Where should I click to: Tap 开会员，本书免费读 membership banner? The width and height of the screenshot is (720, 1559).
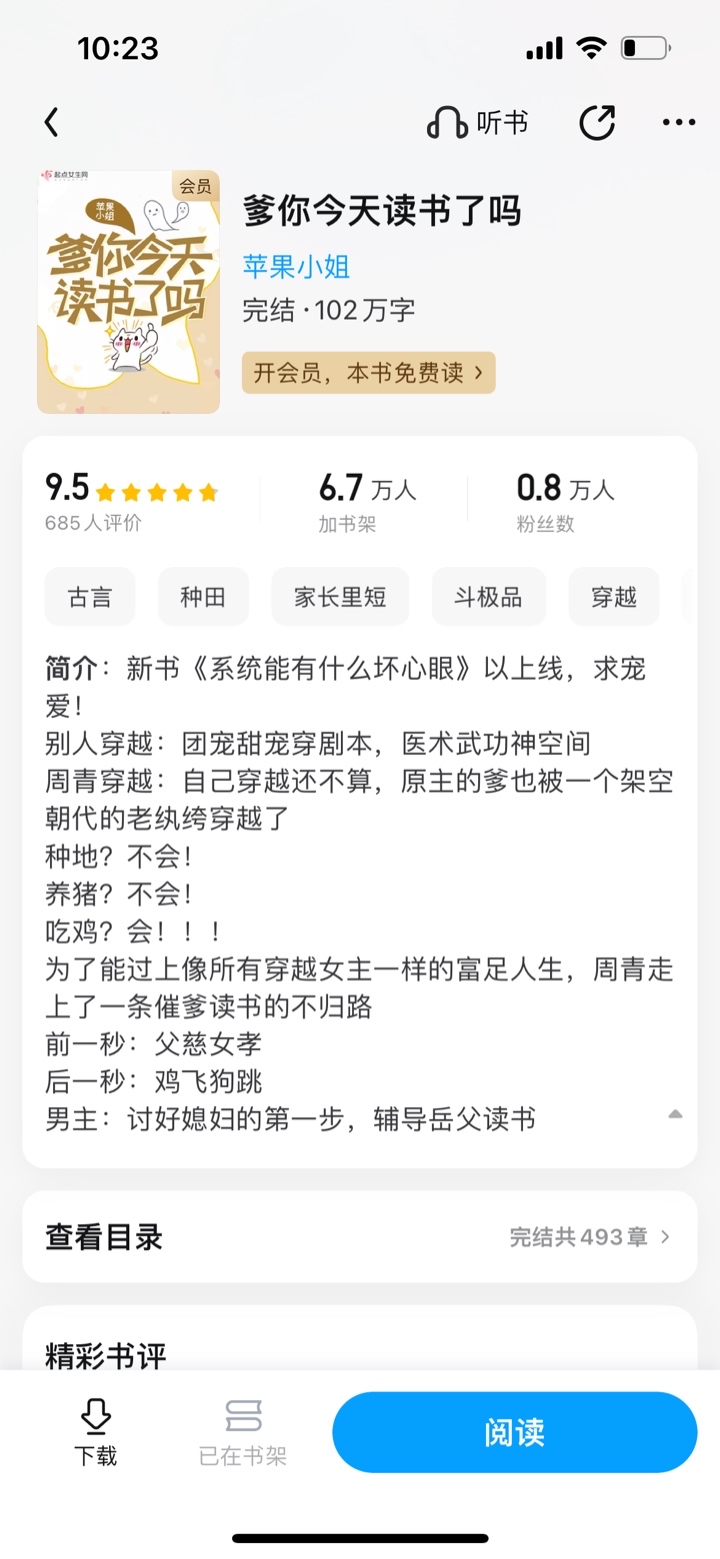pyautogui.click(x=368, y=373)
